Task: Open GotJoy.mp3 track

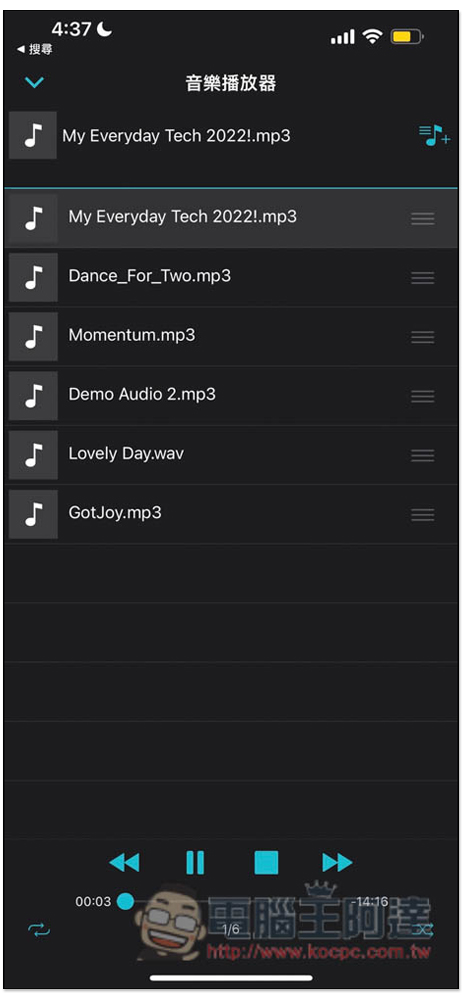Action: (x=231, y=514)
